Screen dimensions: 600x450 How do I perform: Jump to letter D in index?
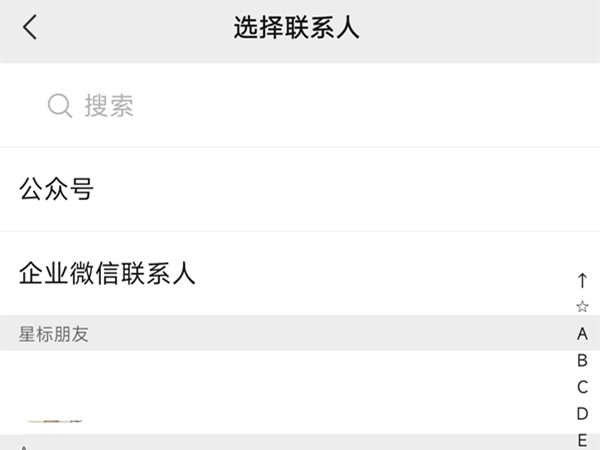pos(582,414)
